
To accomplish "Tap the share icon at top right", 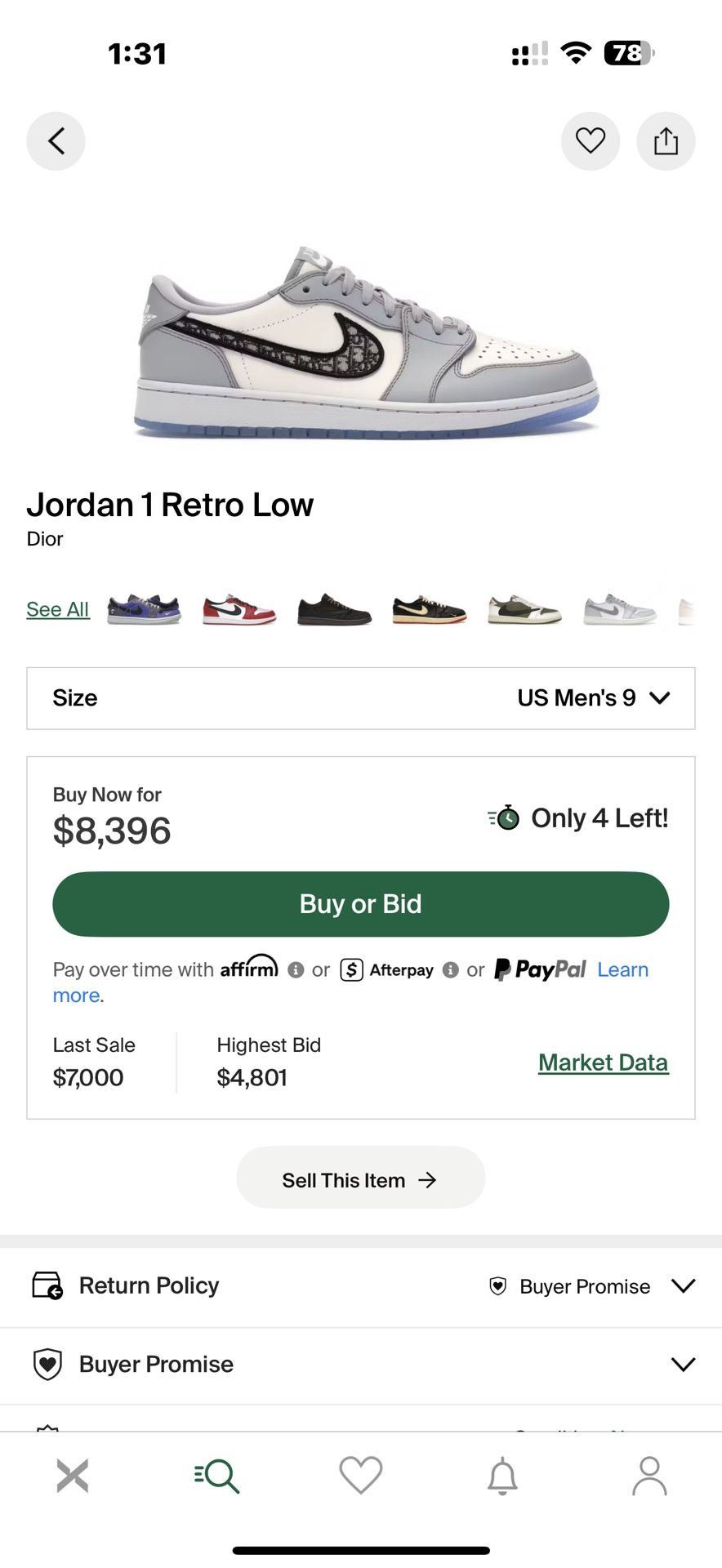I will point(666,140).
